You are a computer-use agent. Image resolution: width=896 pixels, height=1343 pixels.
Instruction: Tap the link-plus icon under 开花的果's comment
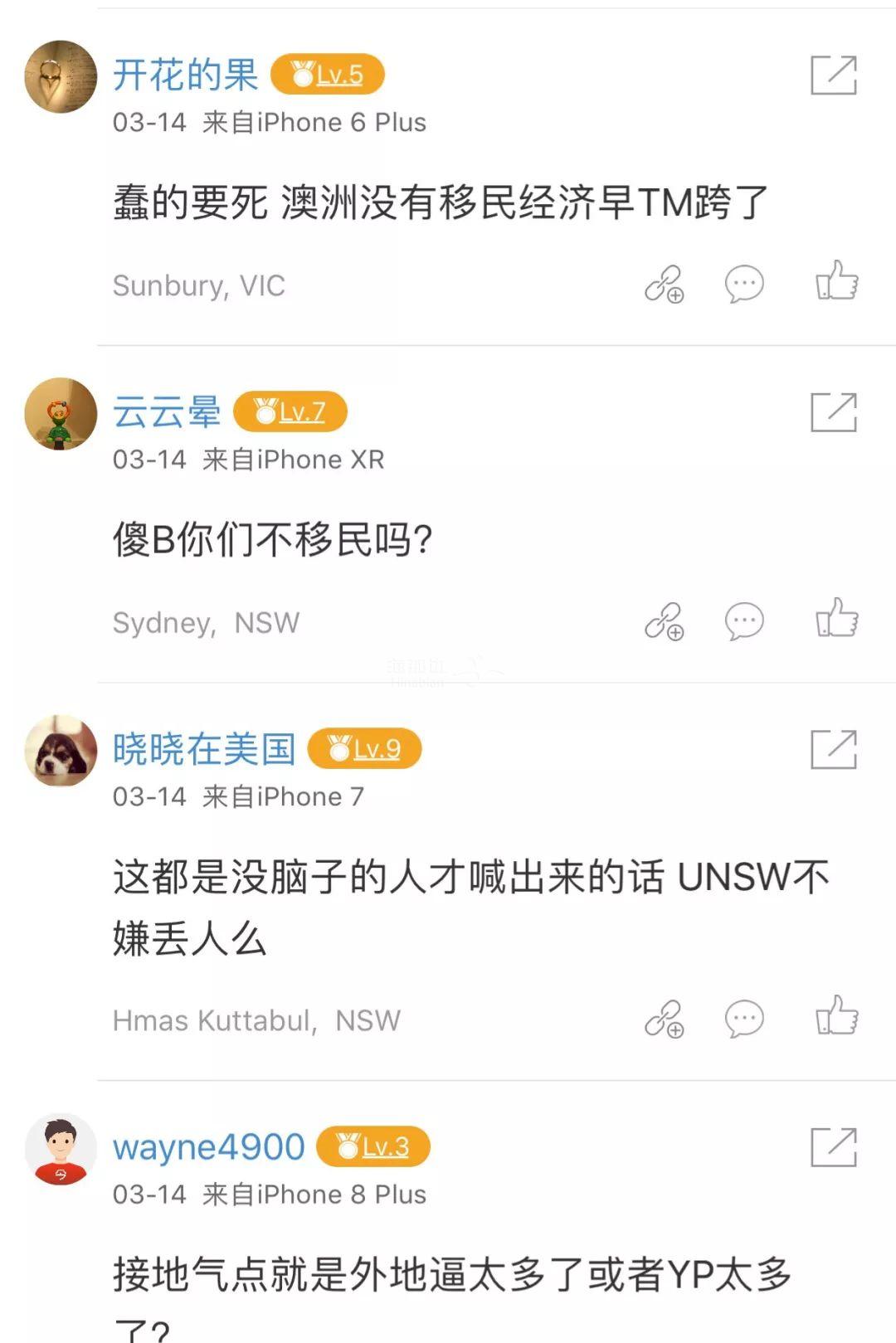tap(664, 285)
